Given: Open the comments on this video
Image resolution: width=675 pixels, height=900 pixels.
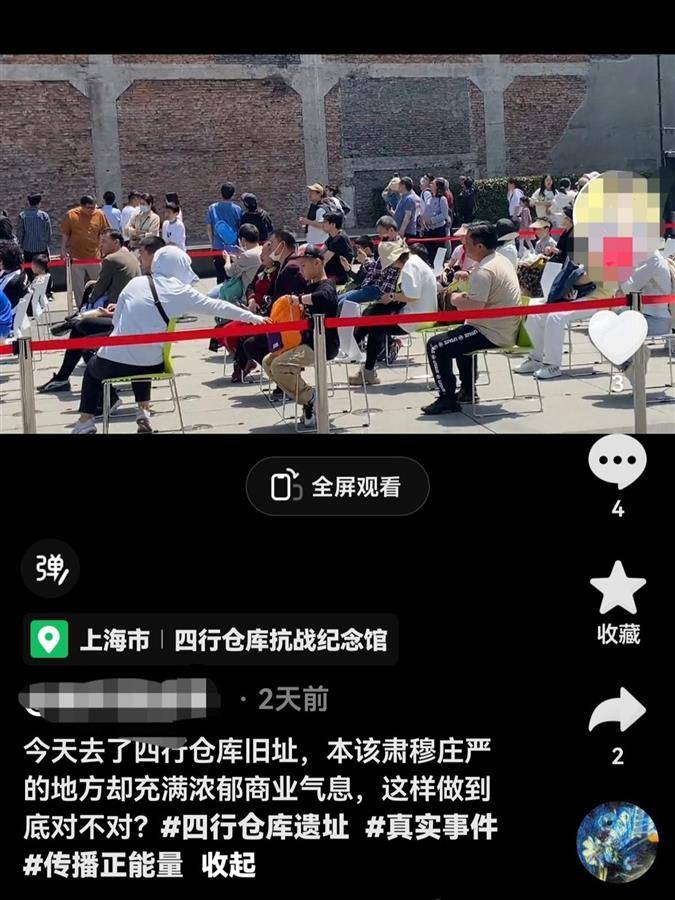Looking at the screenshot, I should tap(617, 462).
